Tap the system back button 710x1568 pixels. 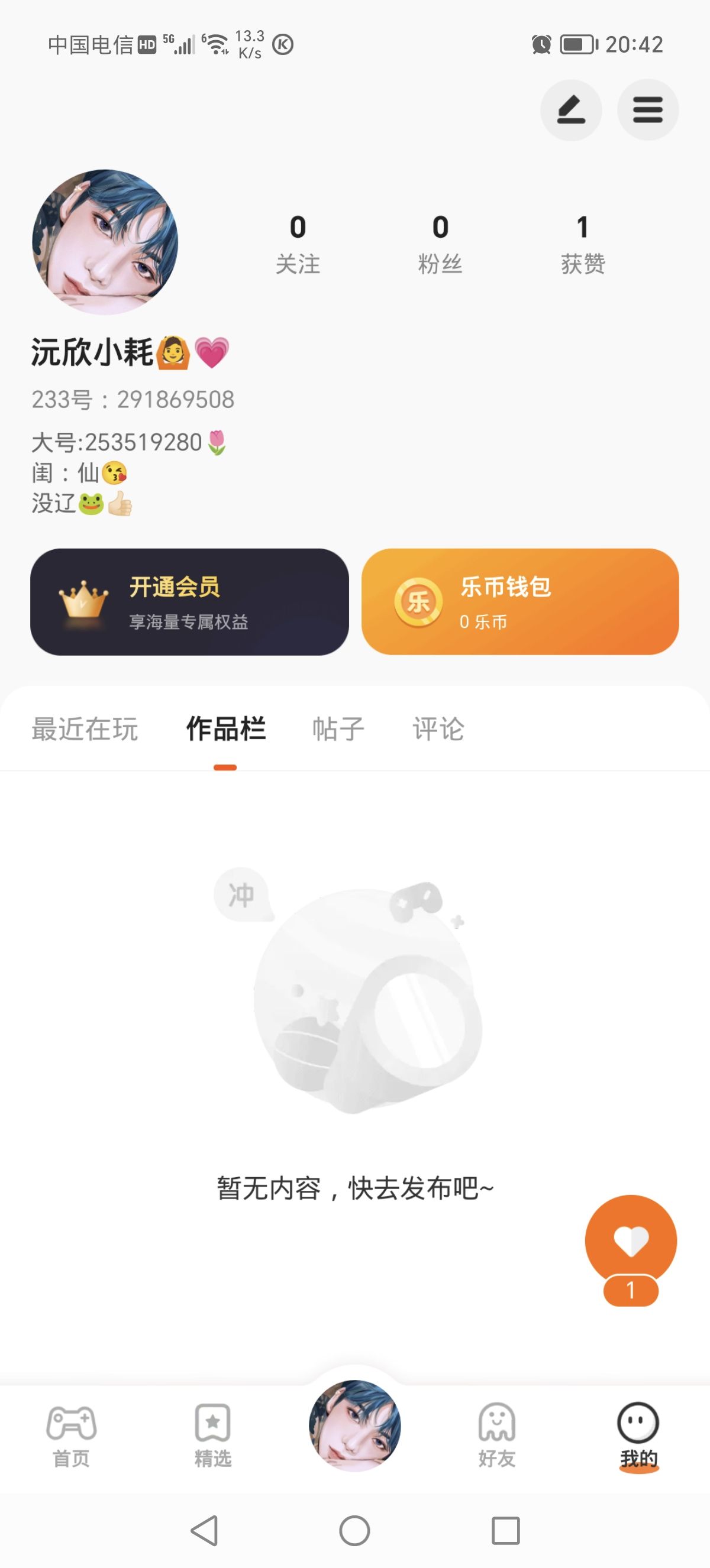[x=205, y=1530]
